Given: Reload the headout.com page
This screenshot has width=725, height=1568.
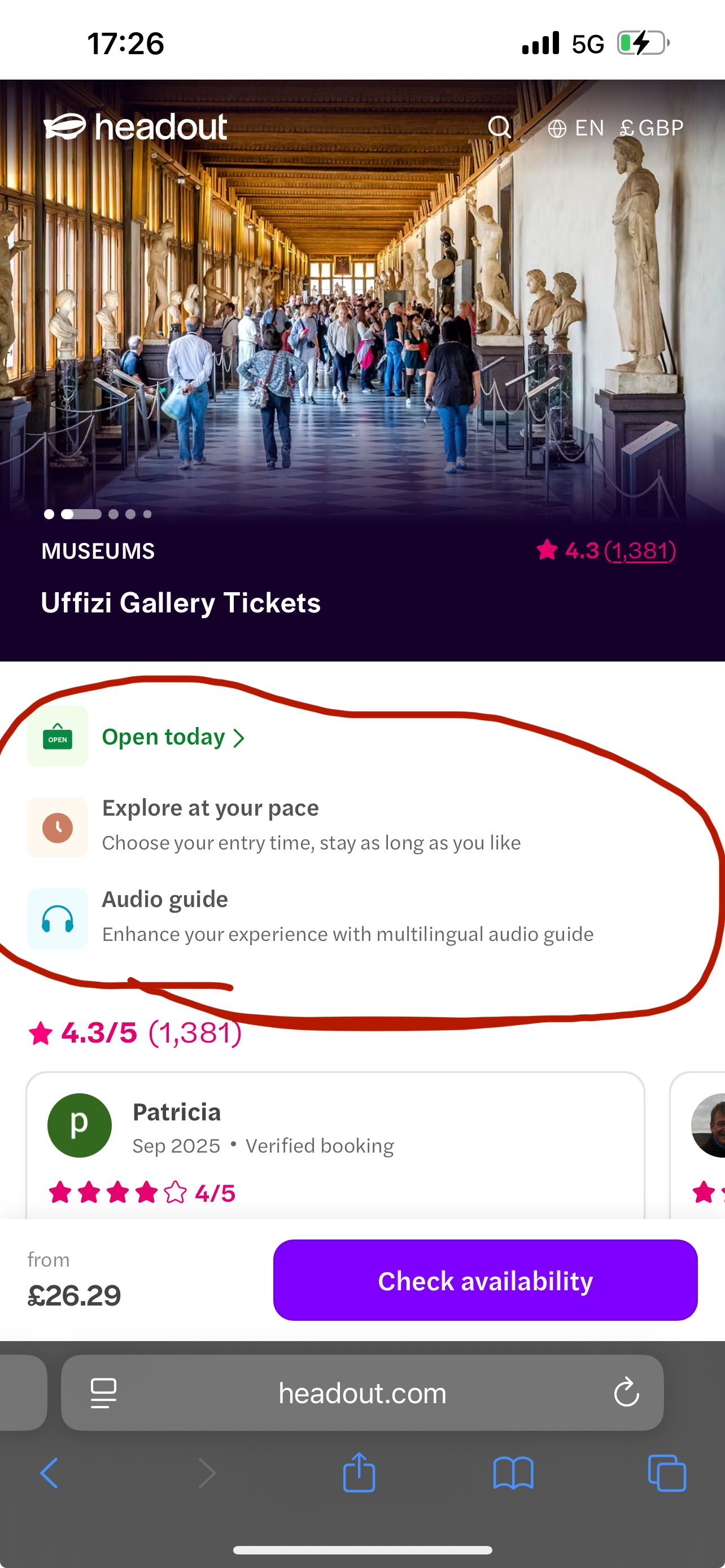Looking at the screenshot, I should pyautogui.click(x=626, y=1392).
